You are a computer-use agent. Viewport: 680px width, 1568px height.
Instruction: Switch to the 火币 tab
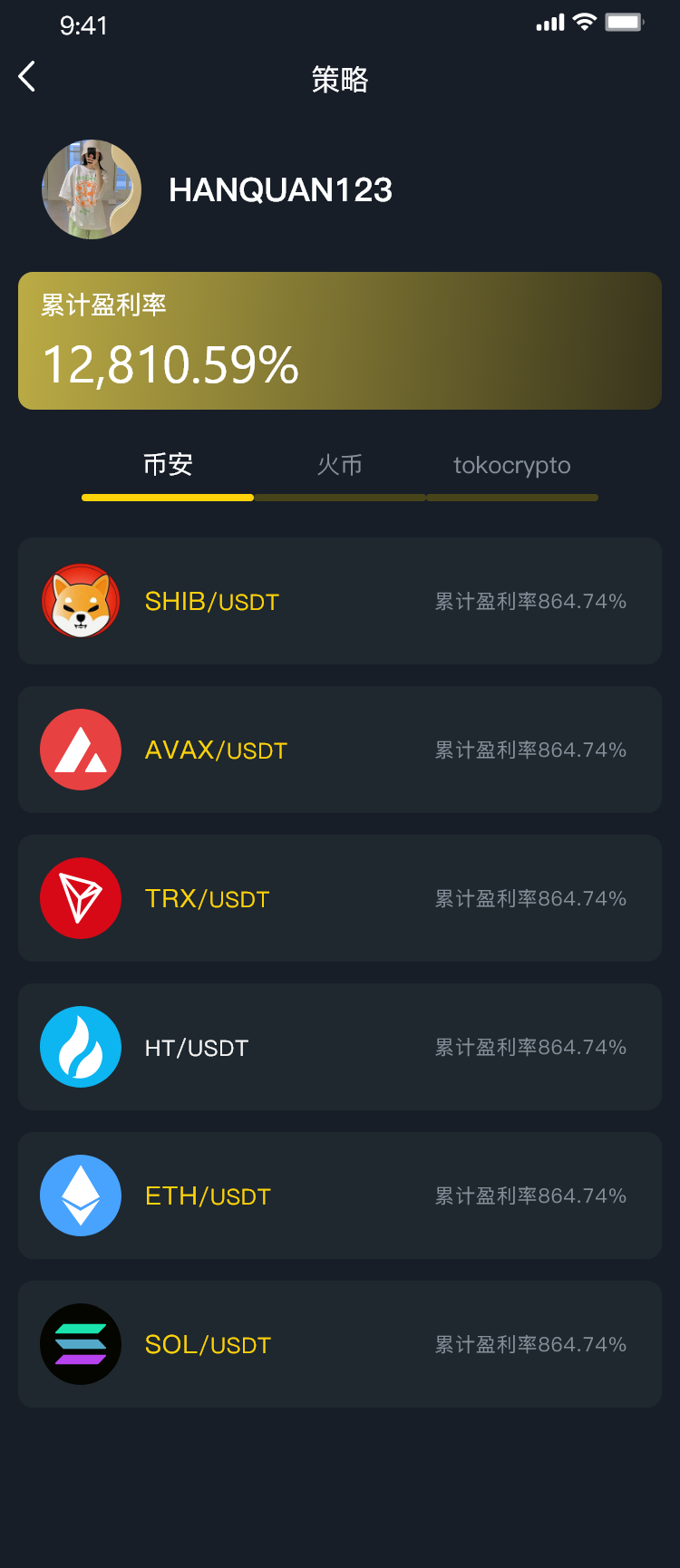pos(340,466)
